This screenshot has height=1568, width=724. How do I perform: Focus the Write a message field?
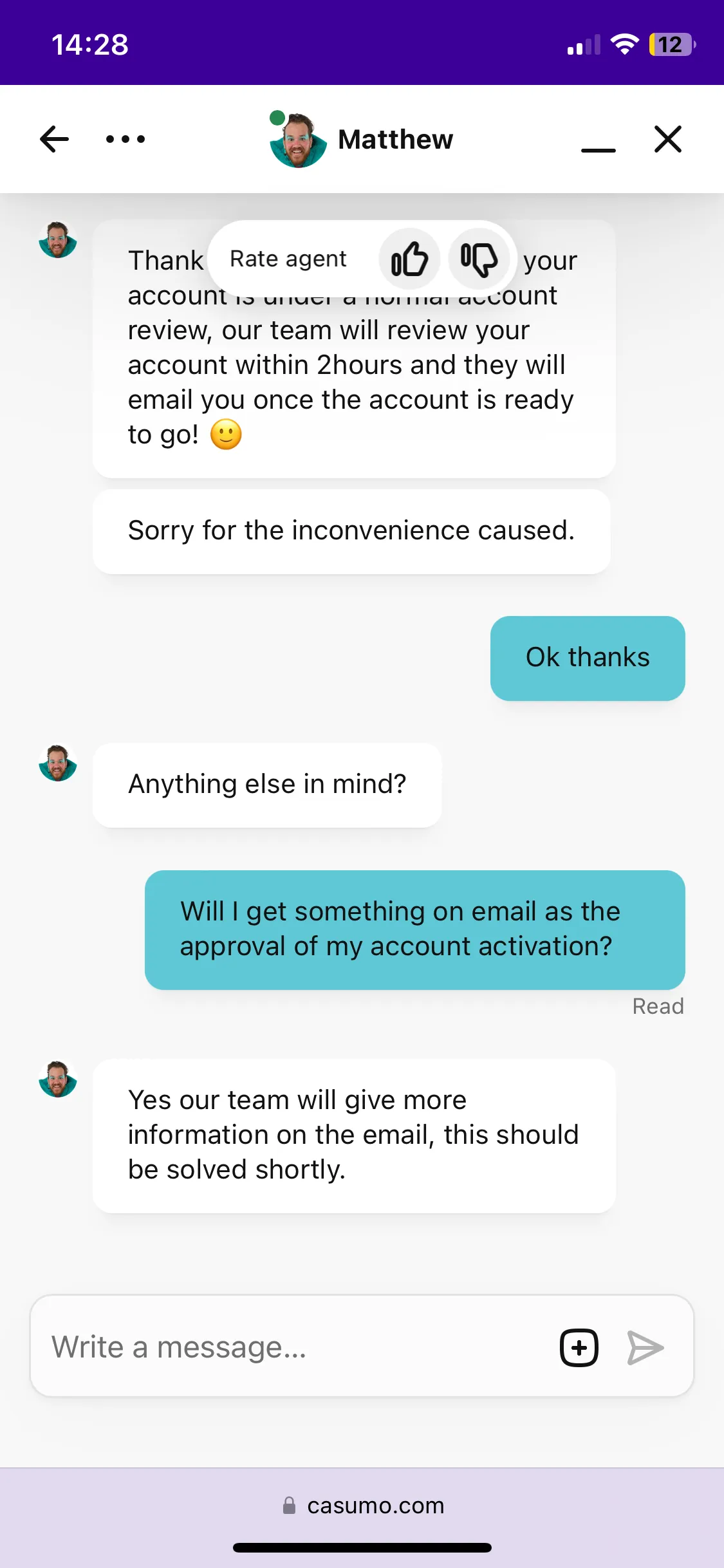point(290,1347)
